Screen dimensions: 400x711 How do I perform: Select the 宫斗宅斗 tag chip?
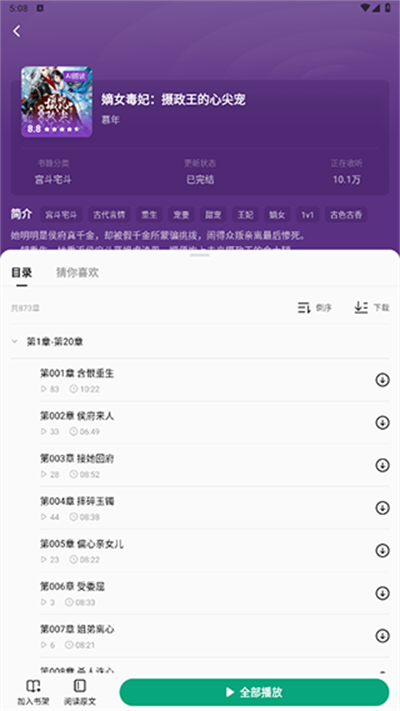coord(60,214)
